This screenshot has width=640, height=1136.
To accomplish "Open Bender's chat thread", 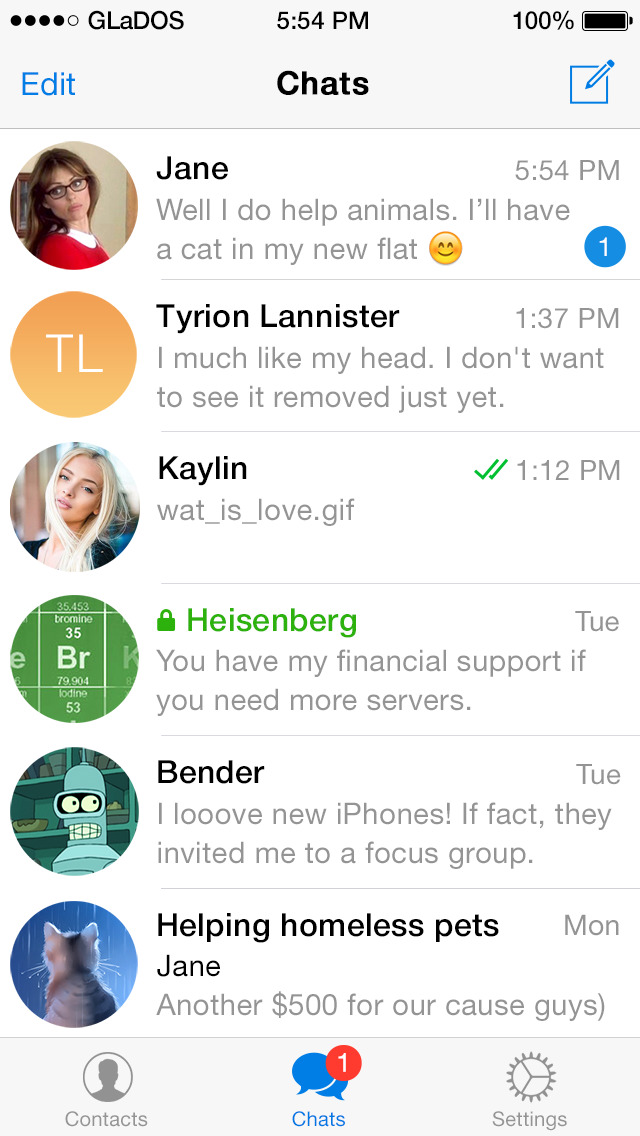I will pos(380,812).
